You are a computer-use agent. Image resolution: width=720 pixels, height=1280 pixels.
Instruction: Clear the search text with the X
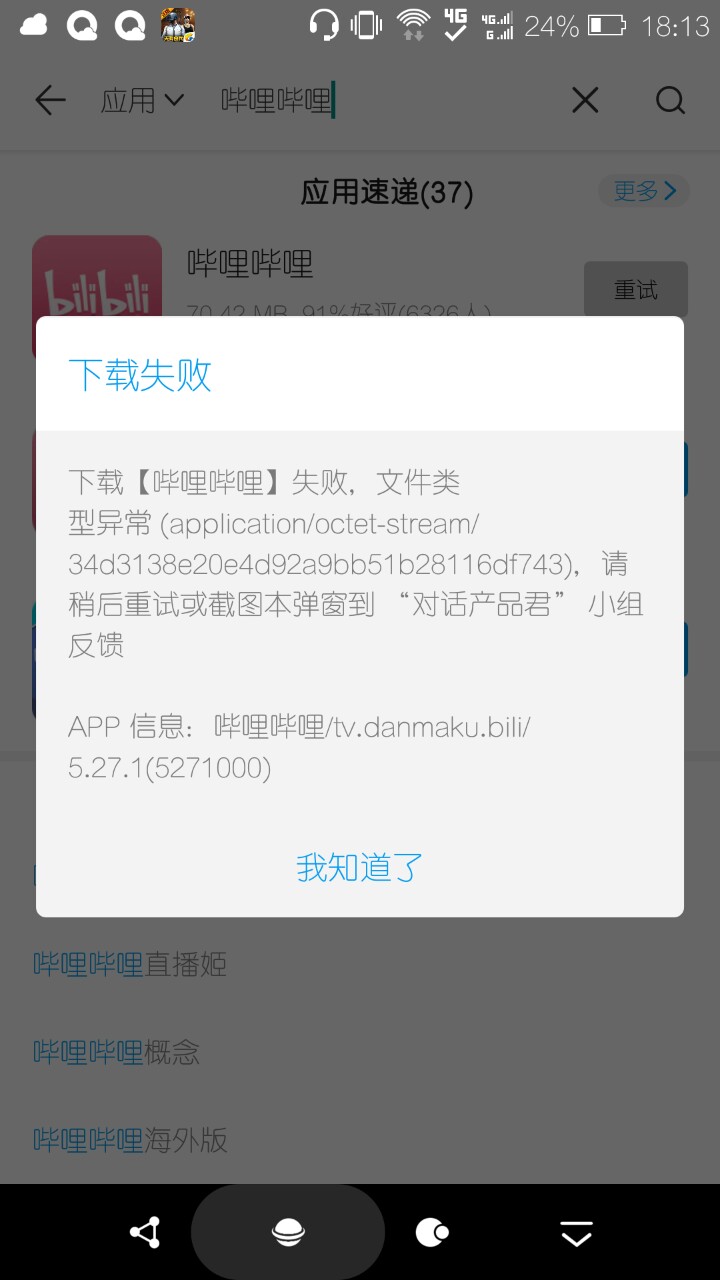585,100
